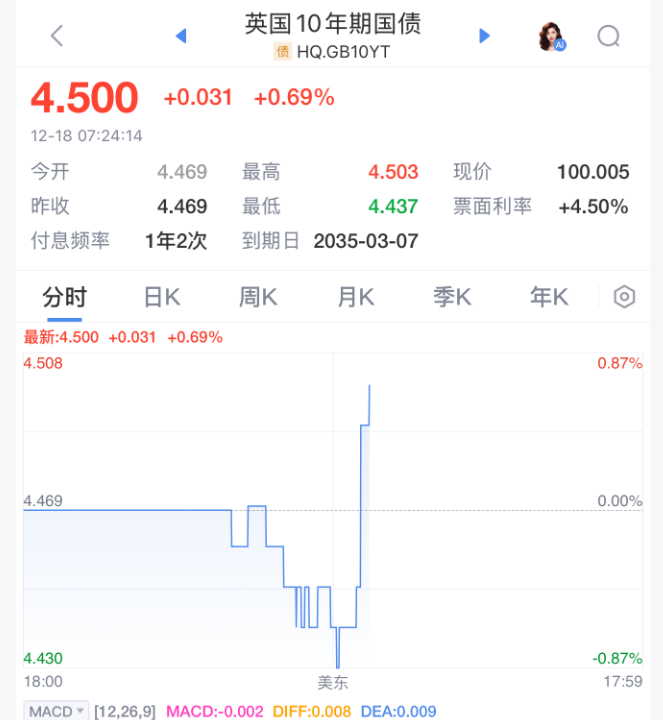Screen dimensions: 663x720
Task: Switch to the 周K chart
Action: point(259,297)
